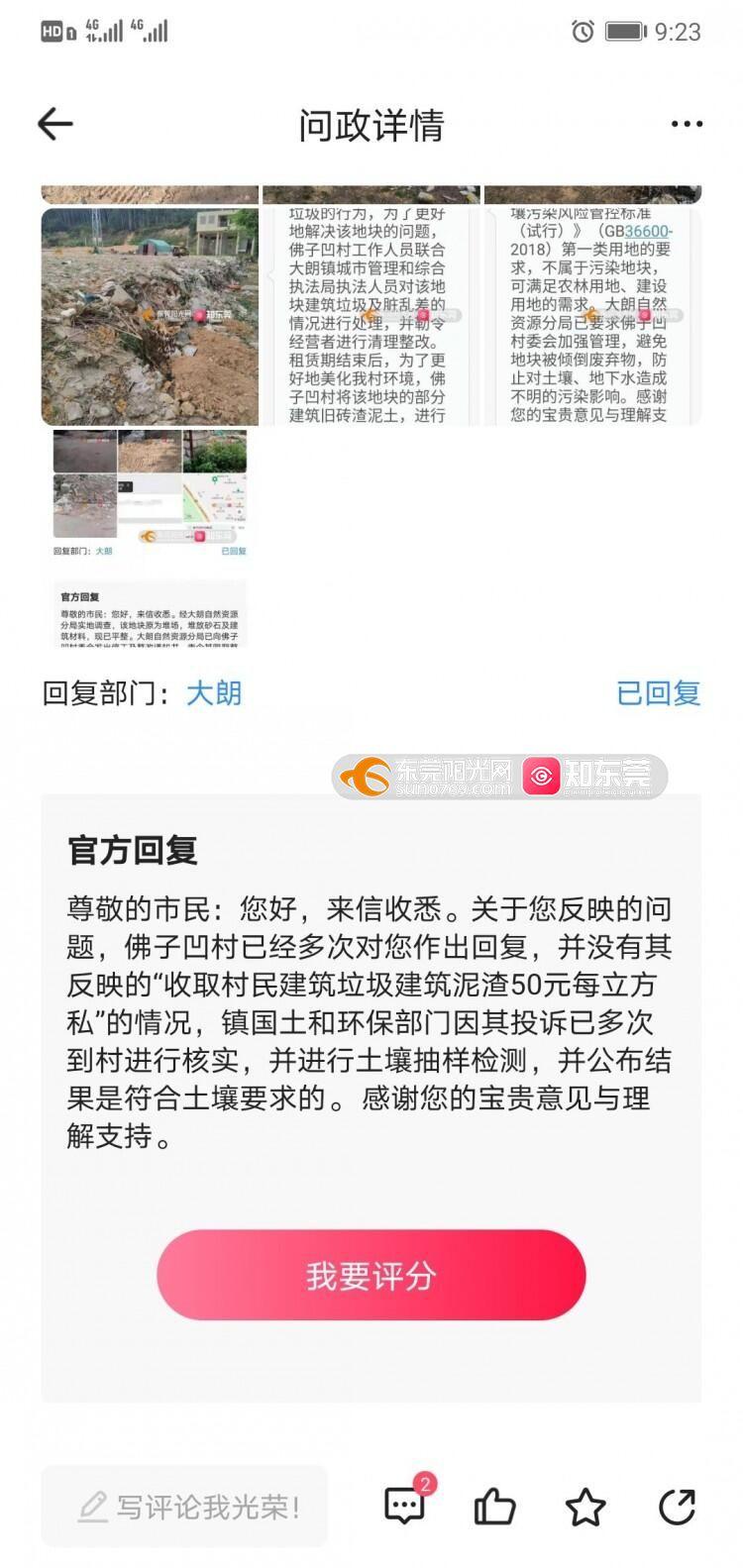This screenshot has height=1568, width=743.
Task: Favorite this post with star icon
Action: coord(585,1507)
